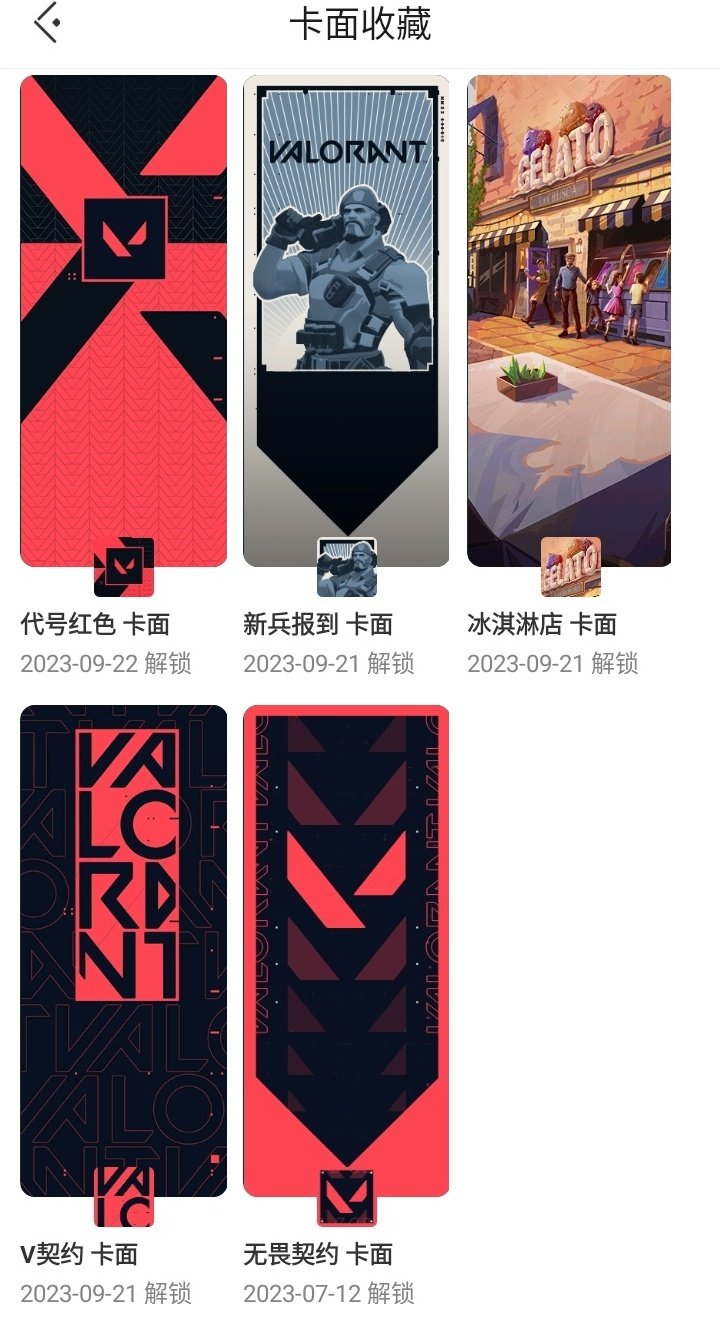Tap the logo badge icon on 无畏契约 card
Screen dimensions: 720x1329
[x=349, y=1196]
